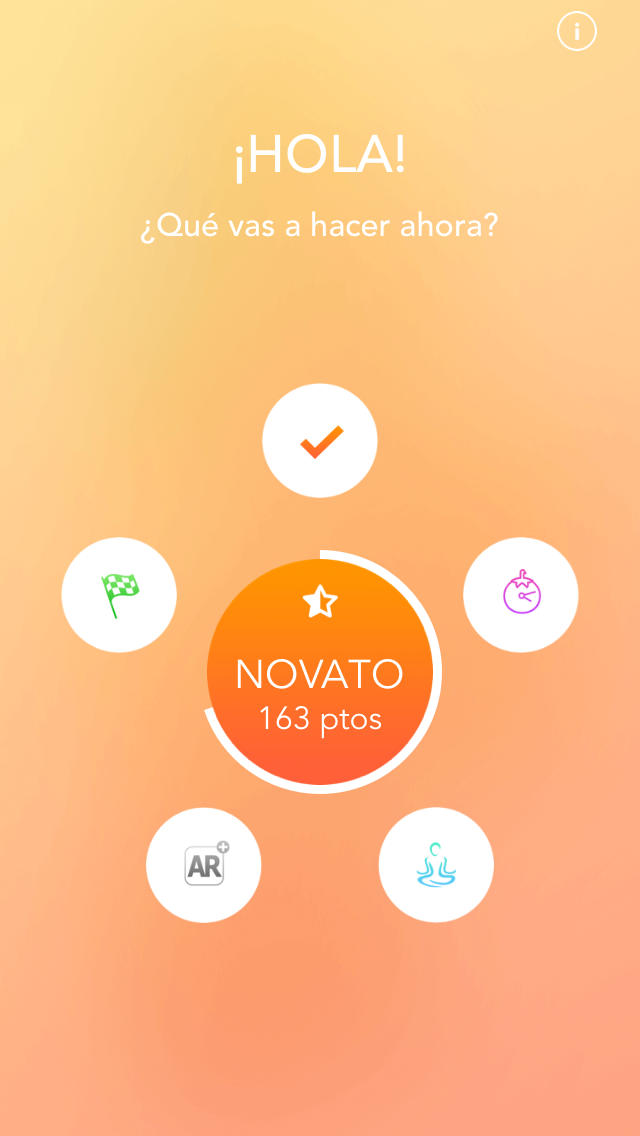Launch the meditation pose circle
This screenshot has height=1136, width=640.
click(436, 865)
